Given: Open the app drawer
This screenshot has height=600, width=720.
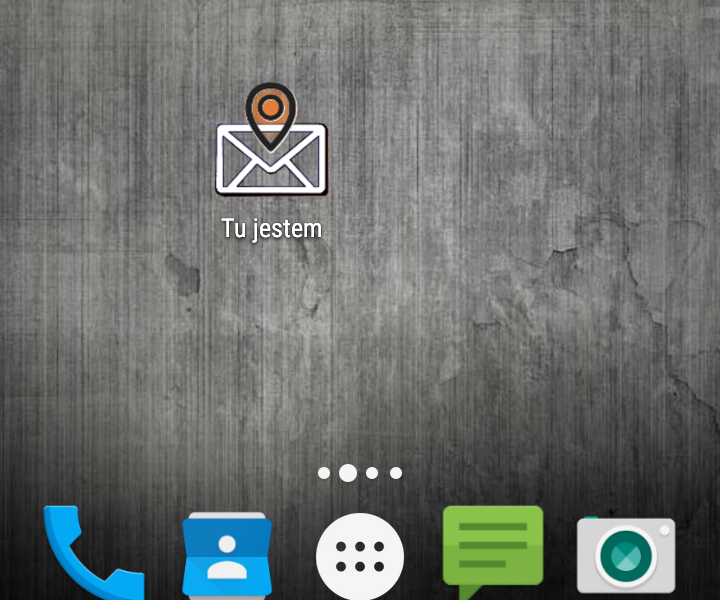Looking at the screenshot, I should pos(360,556).
